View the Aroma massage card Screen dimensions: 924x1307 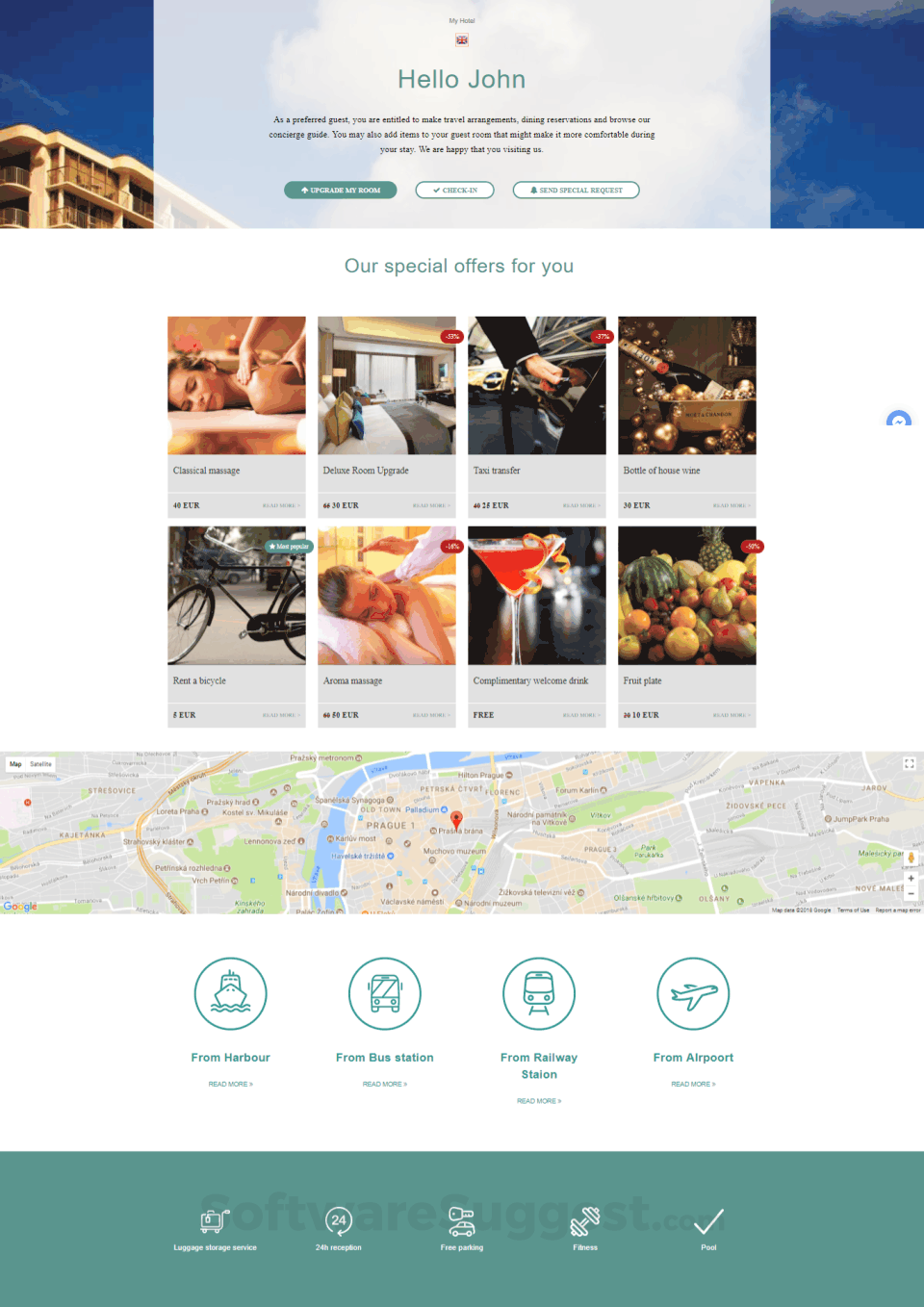pos(386,596)
